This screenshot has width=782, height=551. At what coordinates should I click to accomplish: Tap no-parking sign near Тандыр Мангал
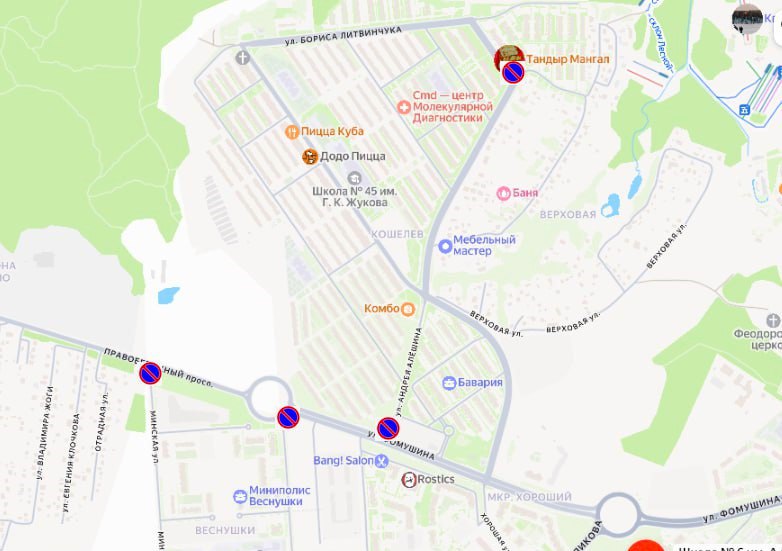click(513, 72)
